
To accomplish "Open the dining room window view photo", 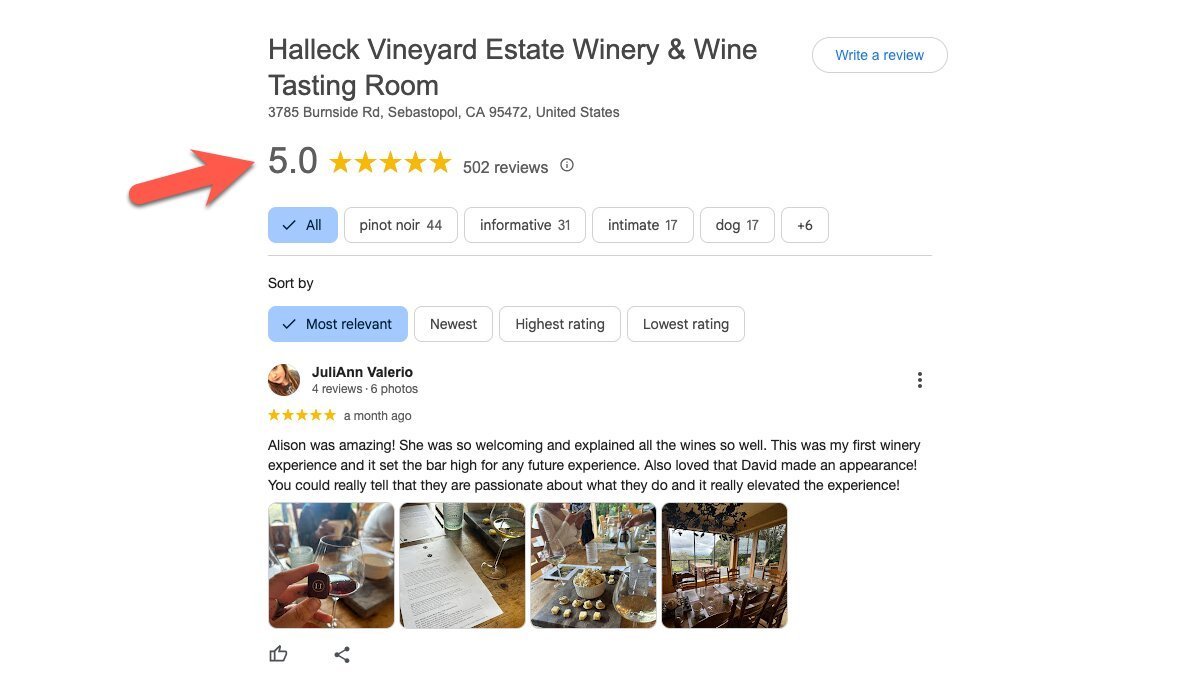I will (724, 565).
